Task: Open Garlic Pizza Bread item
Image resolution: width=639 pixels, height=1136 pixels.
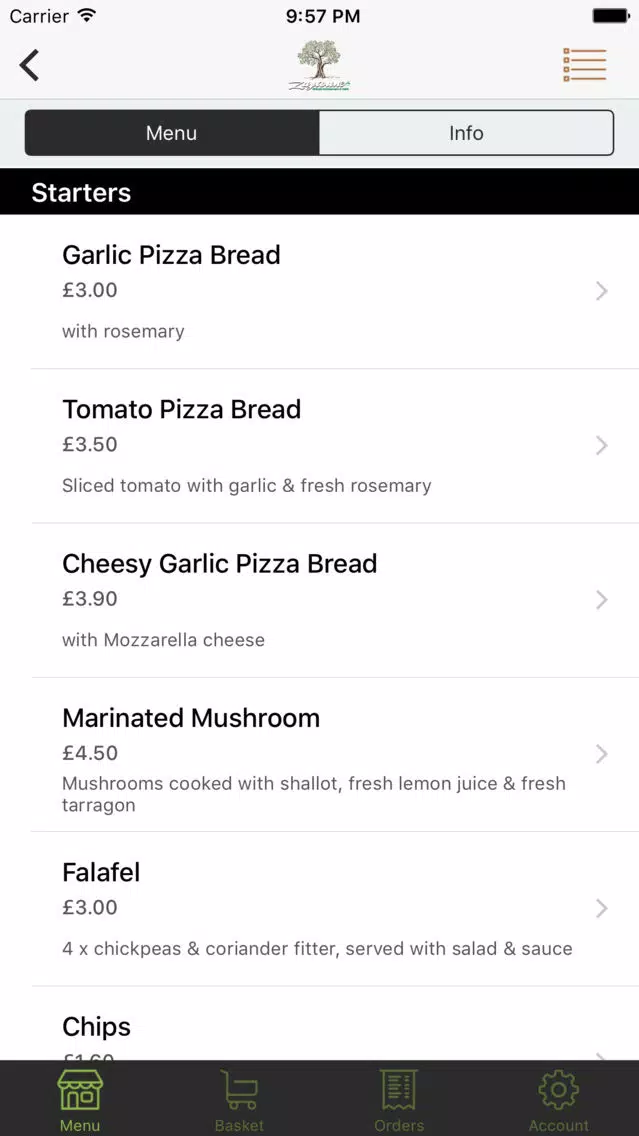Action: point(320,291)
